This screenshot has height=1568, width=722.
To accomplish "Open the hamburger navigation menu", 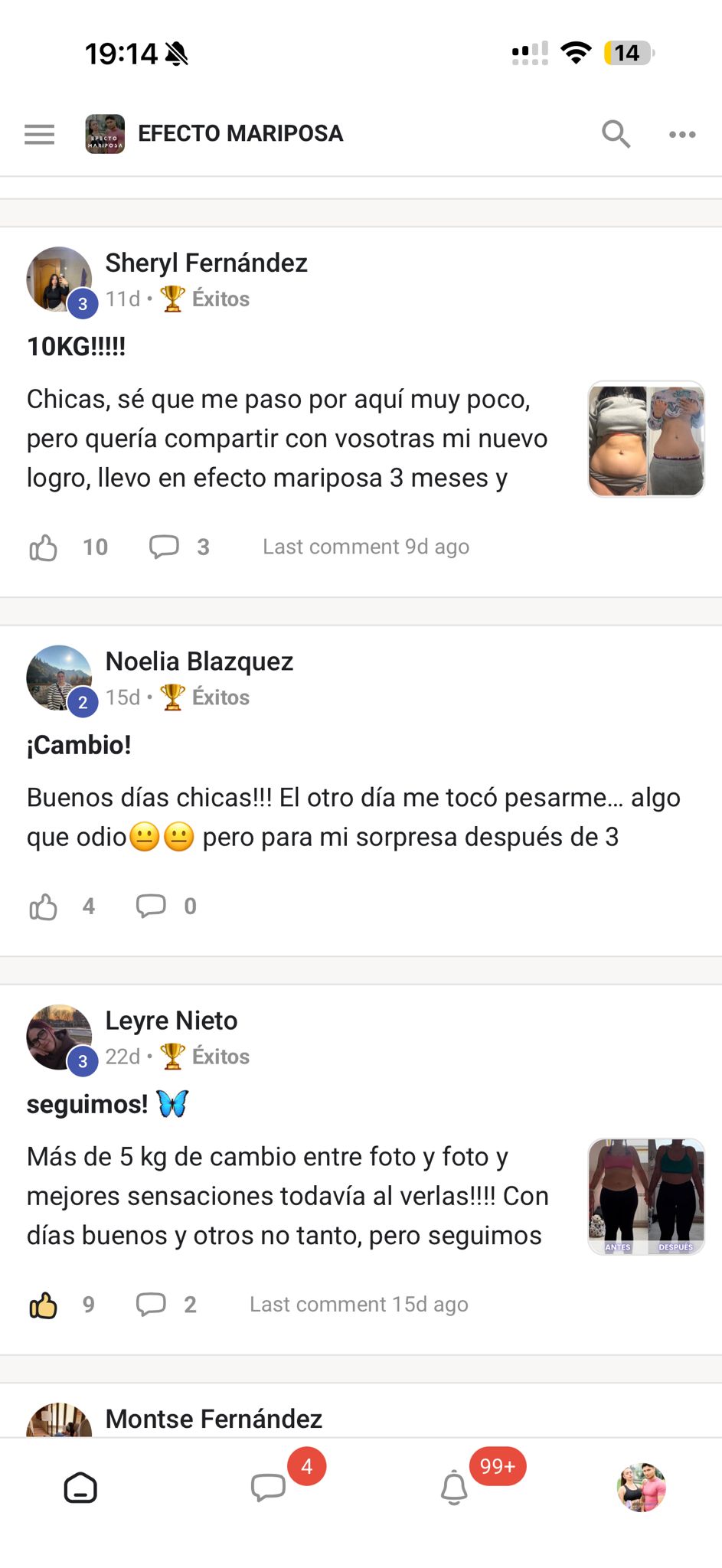I will 38,135.
